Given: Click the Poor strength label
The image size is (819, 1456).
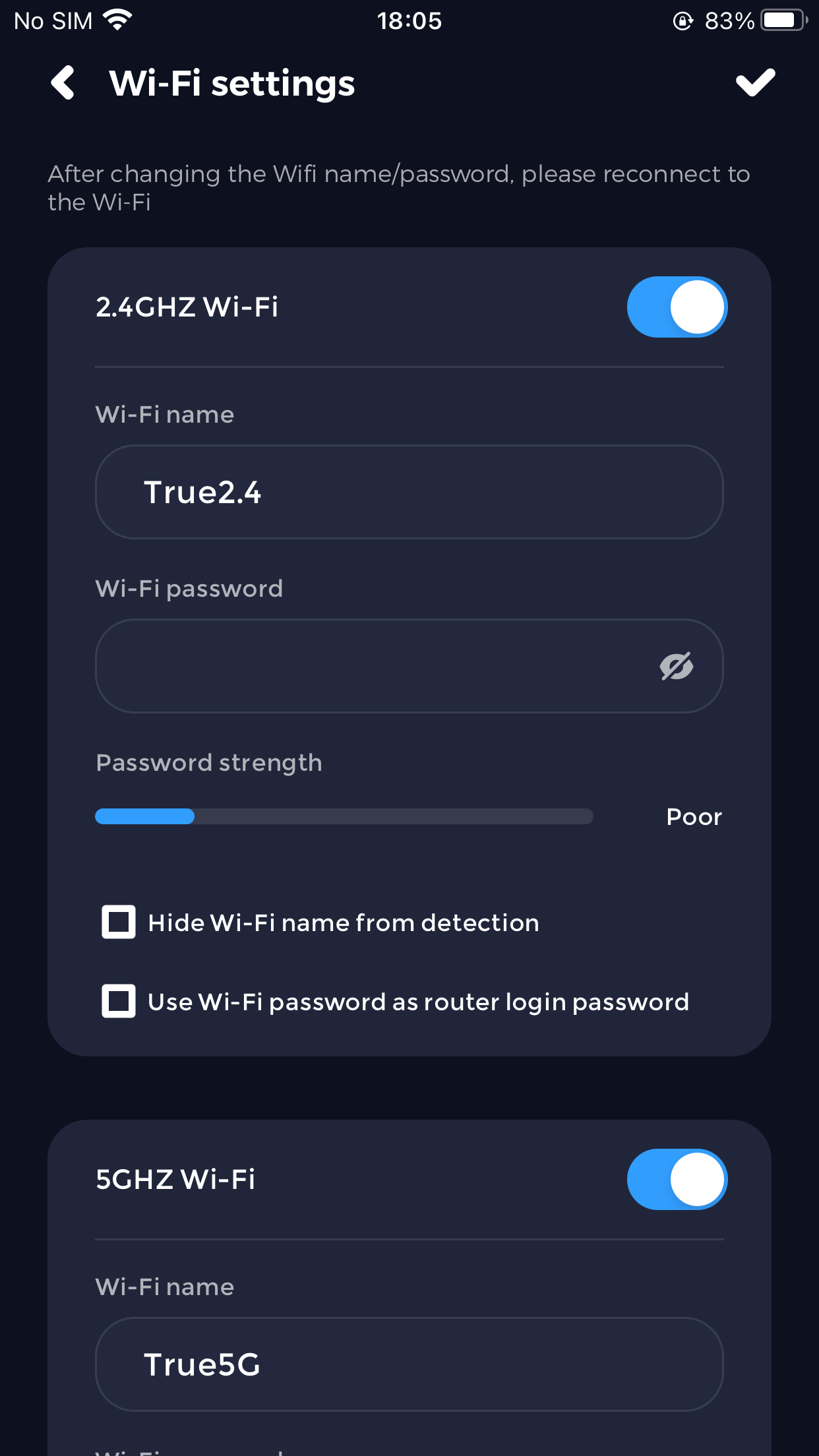Looking at the screenshot, I should pyautogui.click(x=694, y=816).
